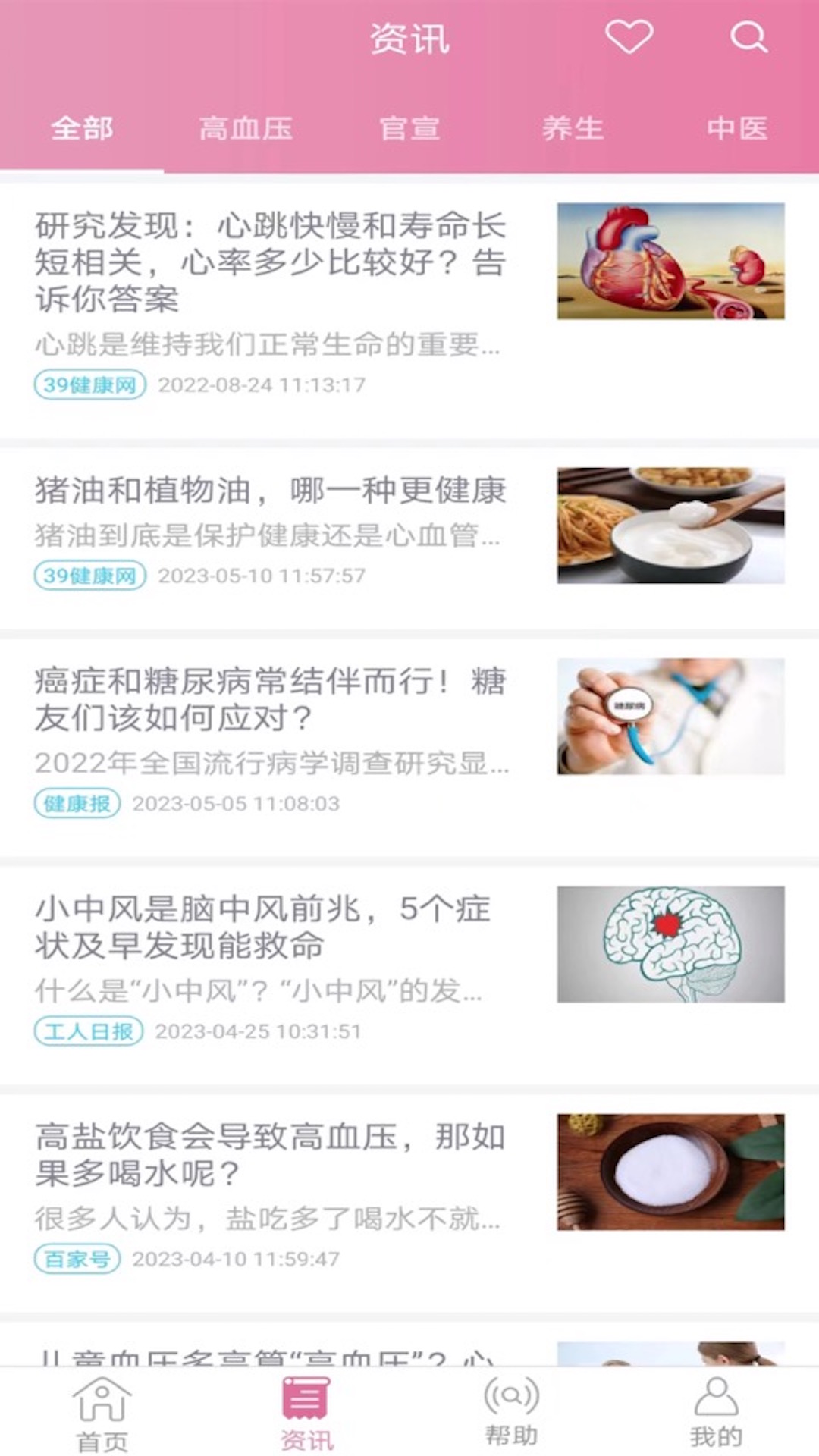Open the 中医 category tab
The image size is (819, 1456).
tap(737, 129)
